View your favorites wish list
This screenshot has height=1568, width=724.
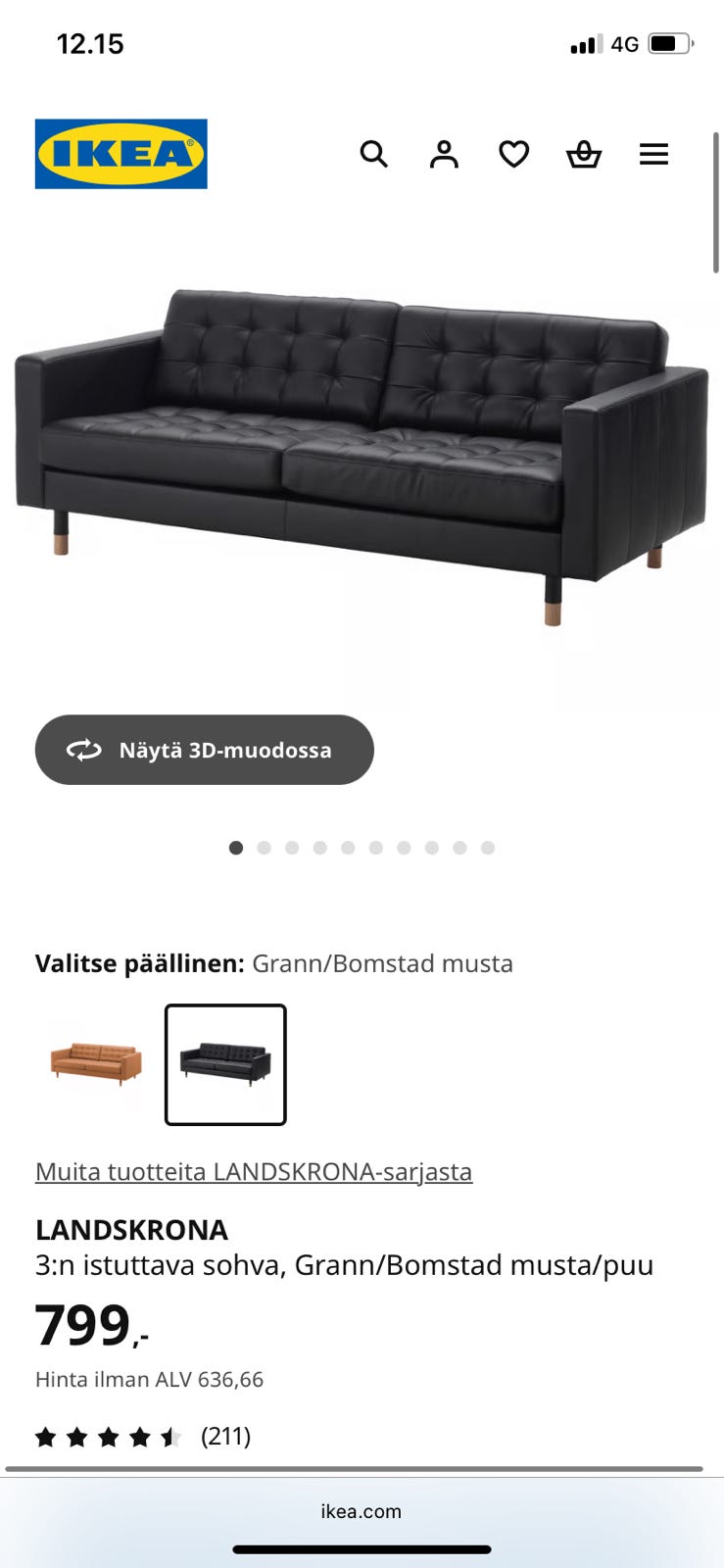513,154
